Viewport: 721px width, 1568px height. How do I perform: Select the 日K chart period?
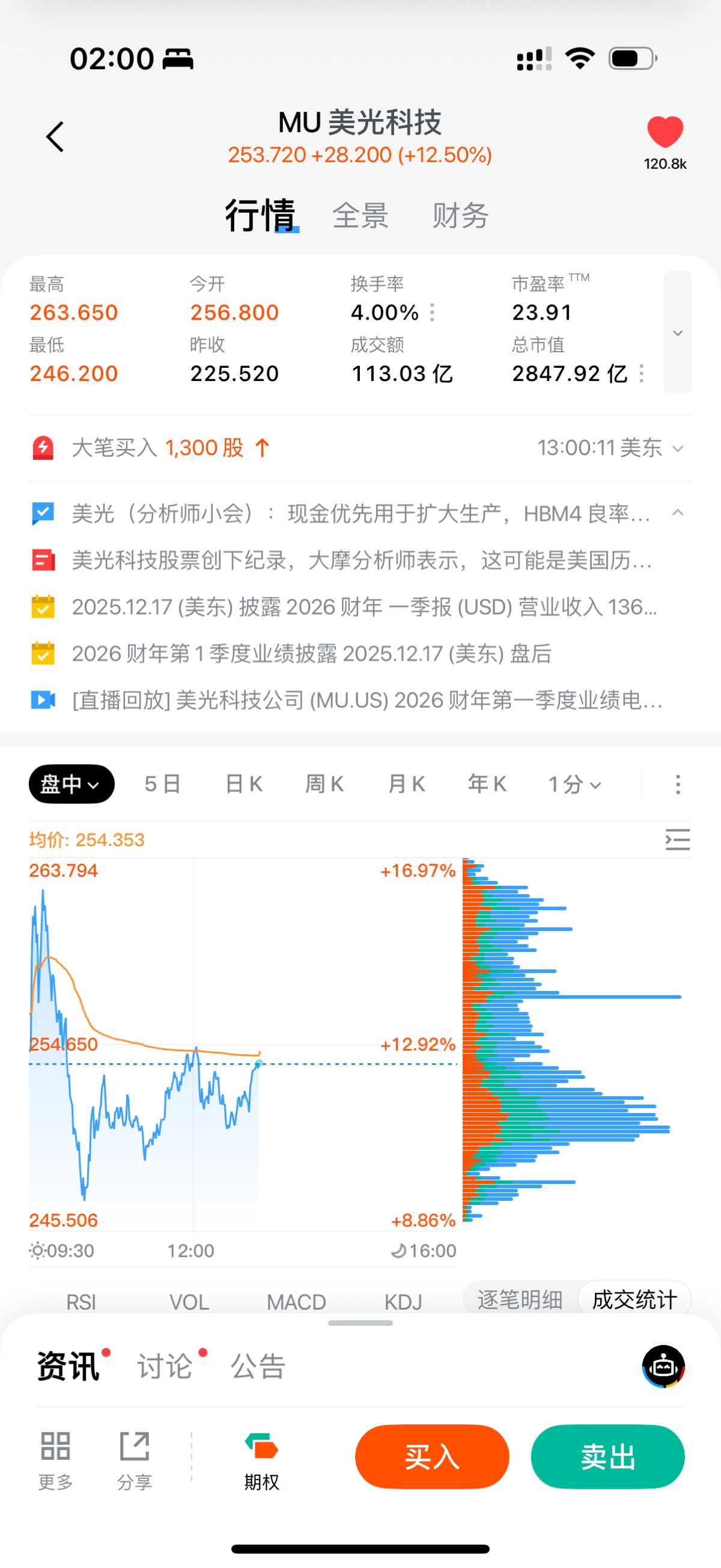tap(243, 784)
